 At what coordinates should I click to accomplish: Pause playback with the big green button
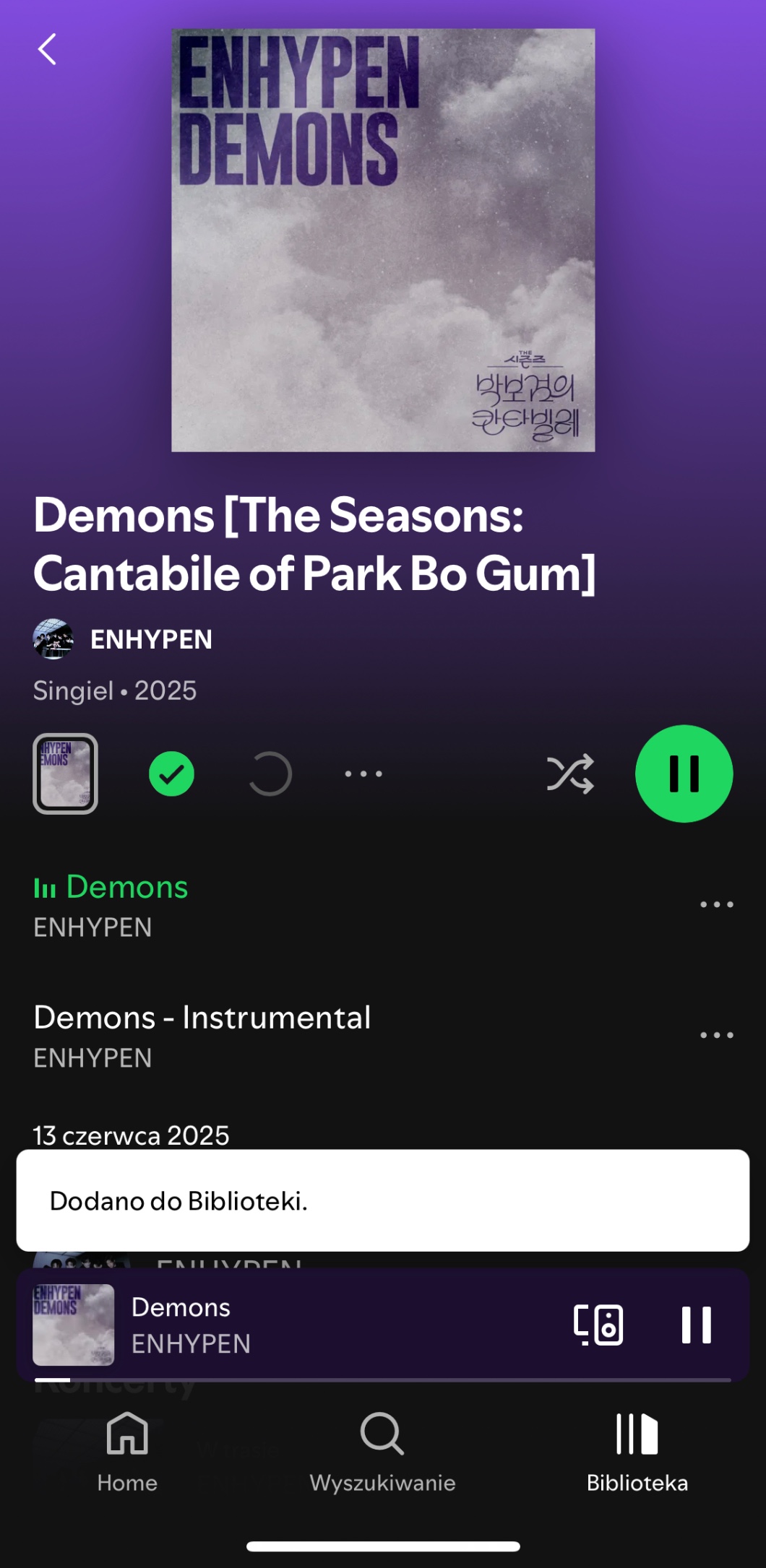pos(684,774)
